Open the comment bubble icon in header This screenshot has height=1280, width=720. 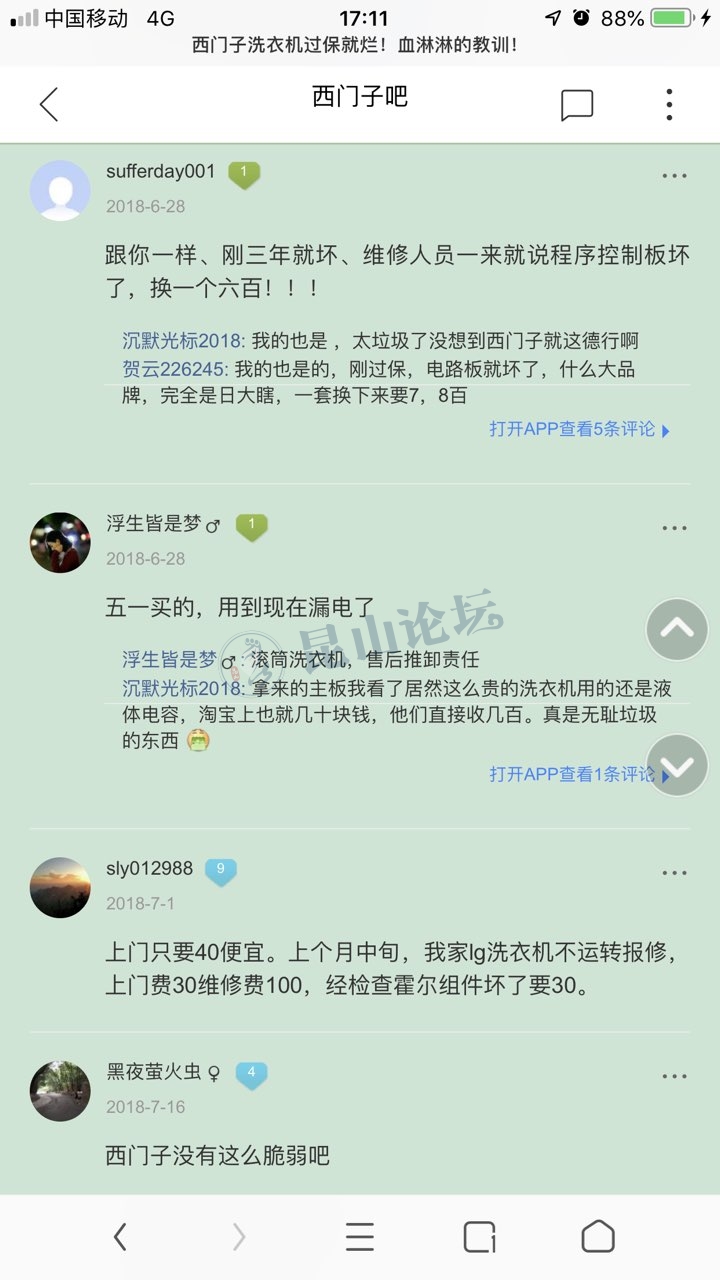tap(577, 105)
